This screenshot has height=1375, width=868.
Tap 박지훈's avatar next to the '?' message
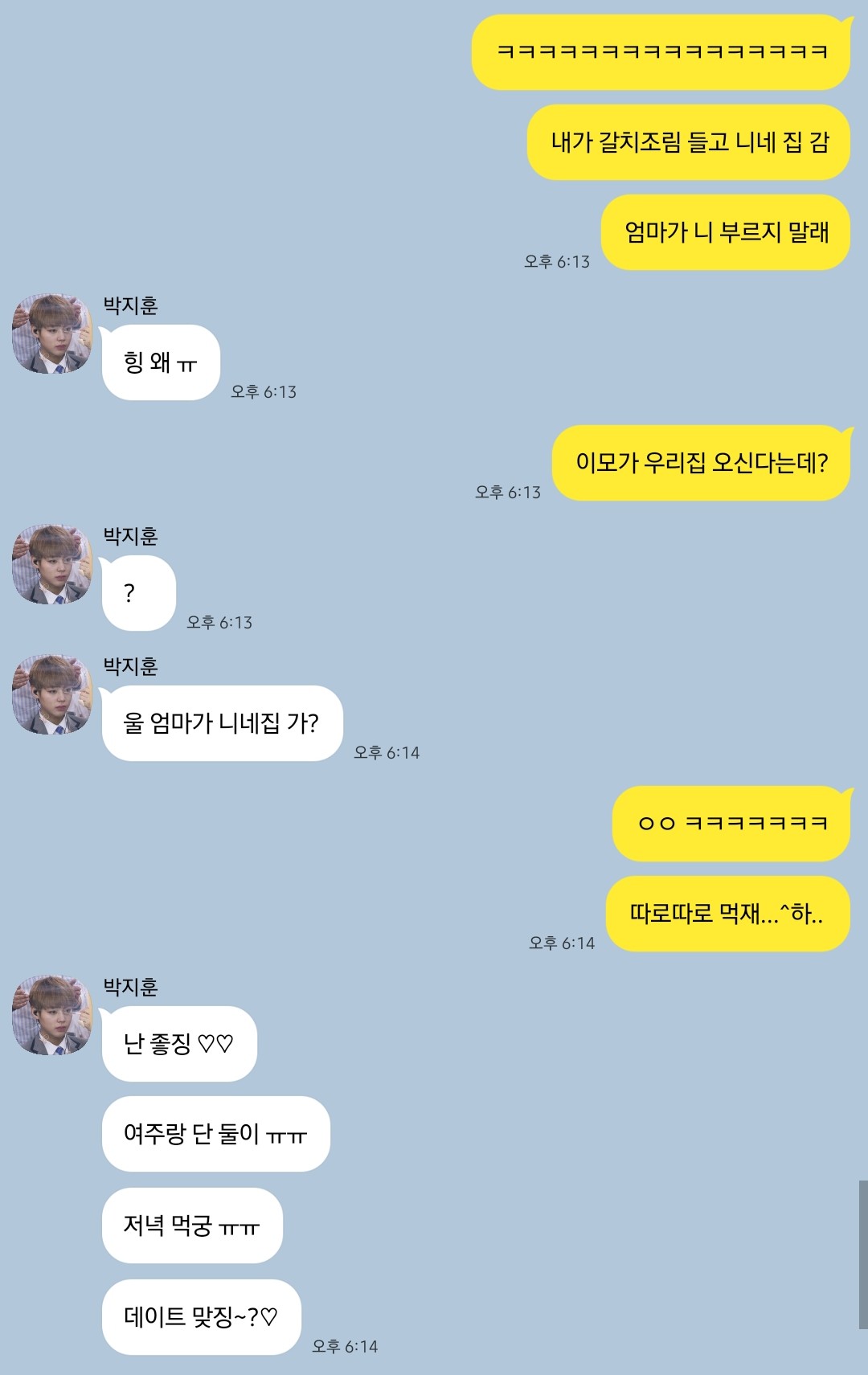[52, 564]
